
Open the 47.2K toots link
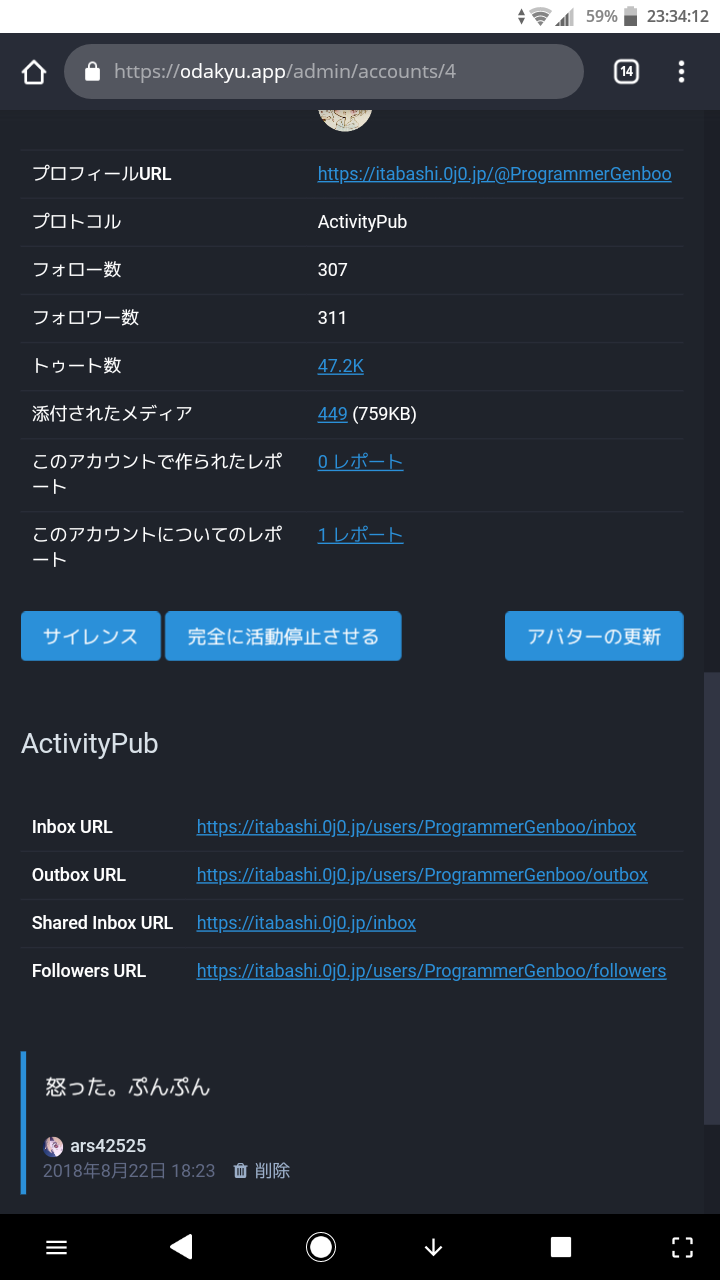pos(340,366)
